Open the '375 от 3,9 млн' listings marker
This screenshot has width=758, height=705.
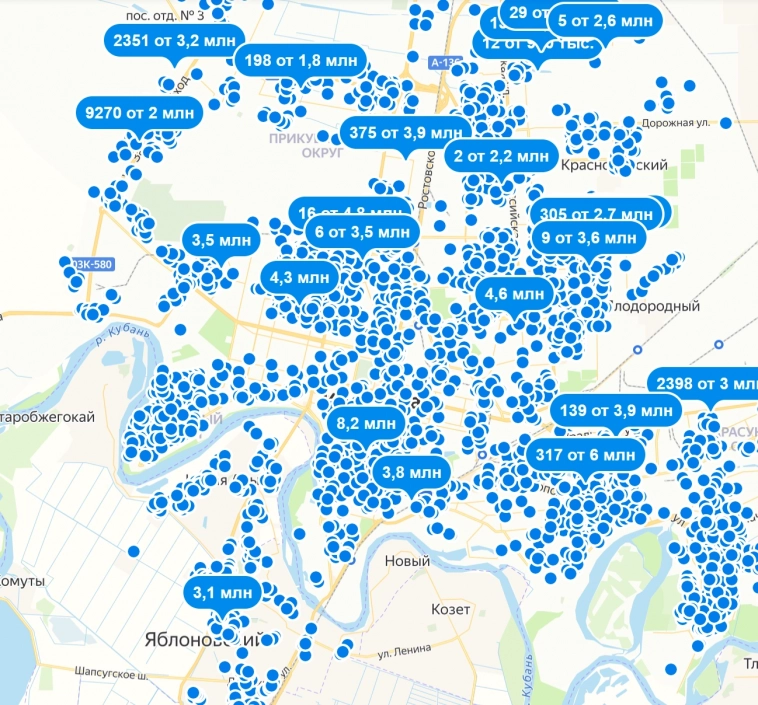(x=405, y=132)
